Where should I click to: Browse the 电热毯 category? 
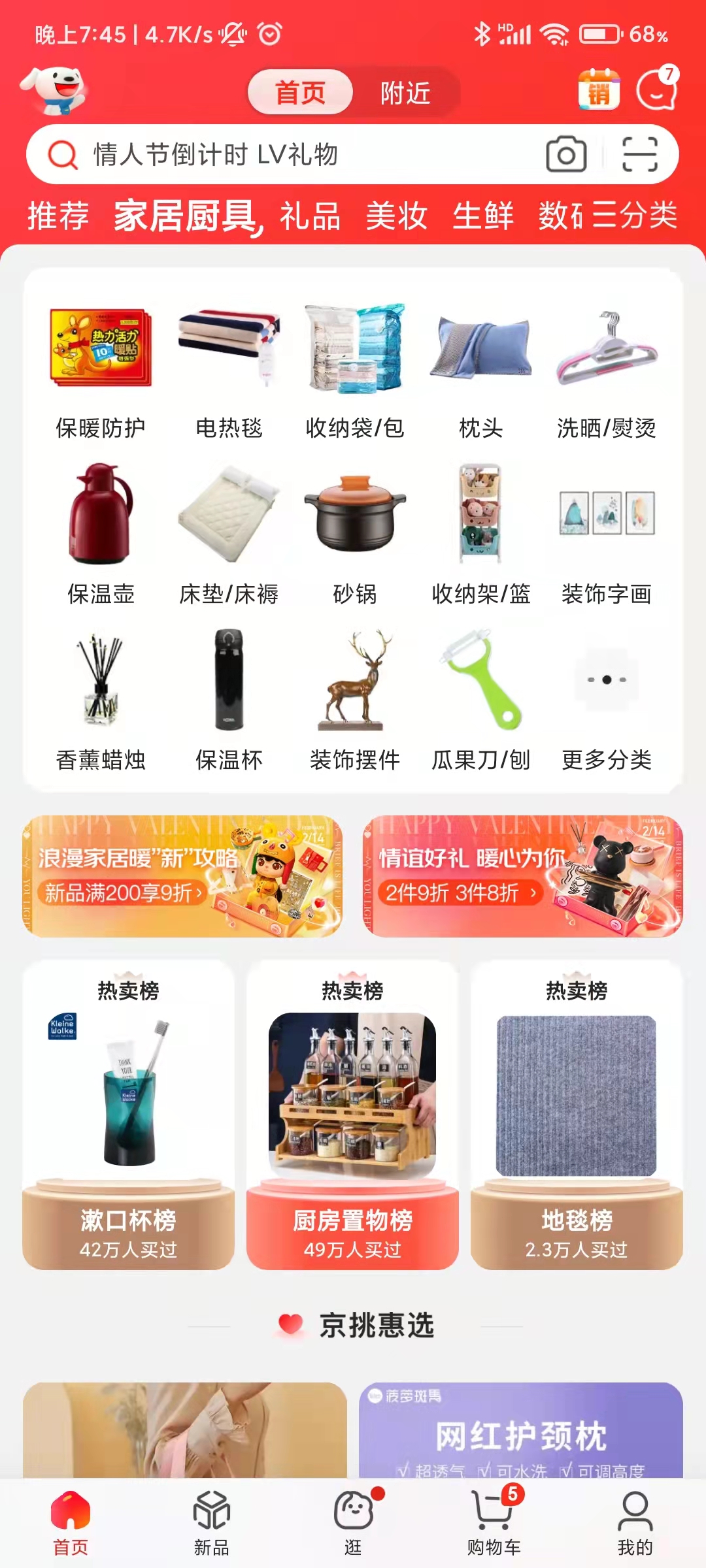[229, 372]
